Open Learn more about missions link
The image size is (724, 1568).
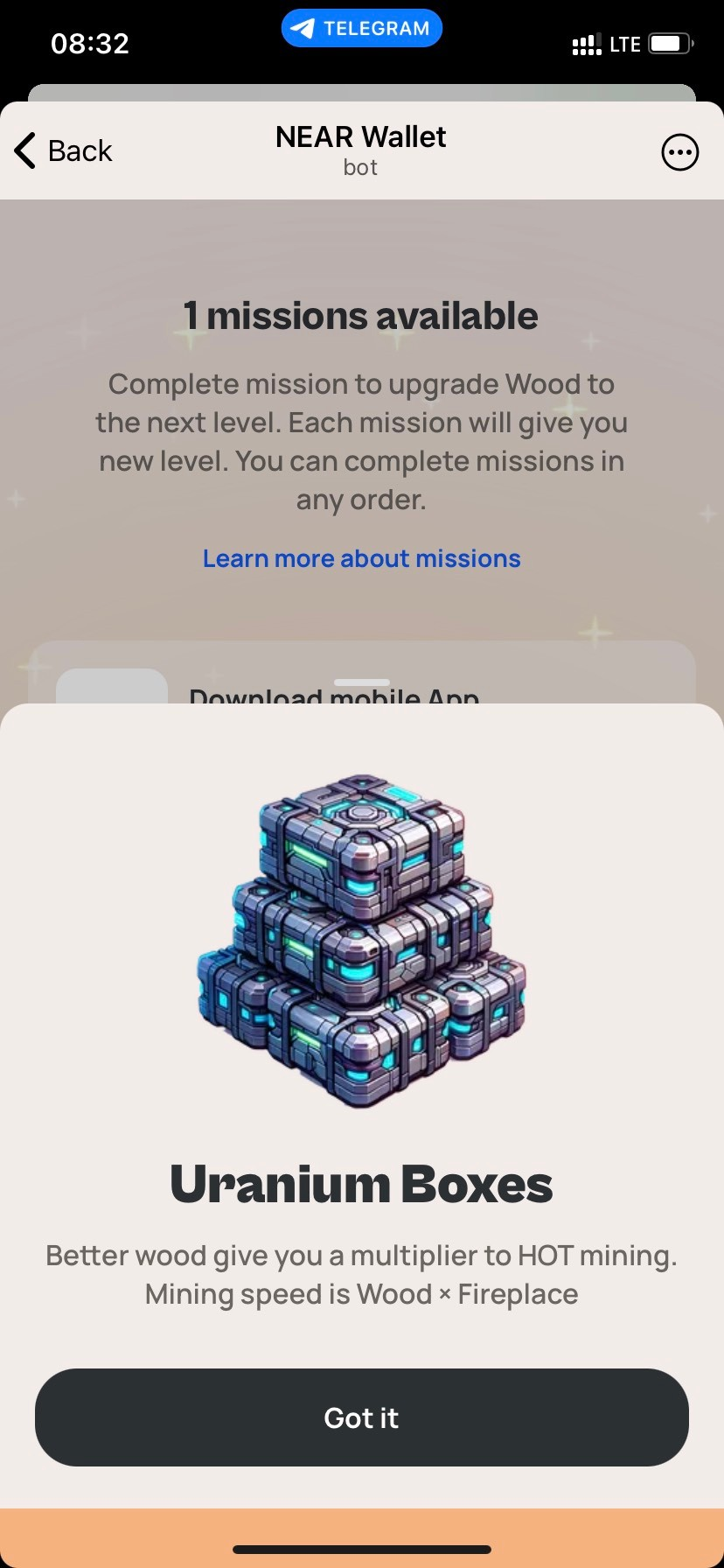click(361, 558)
